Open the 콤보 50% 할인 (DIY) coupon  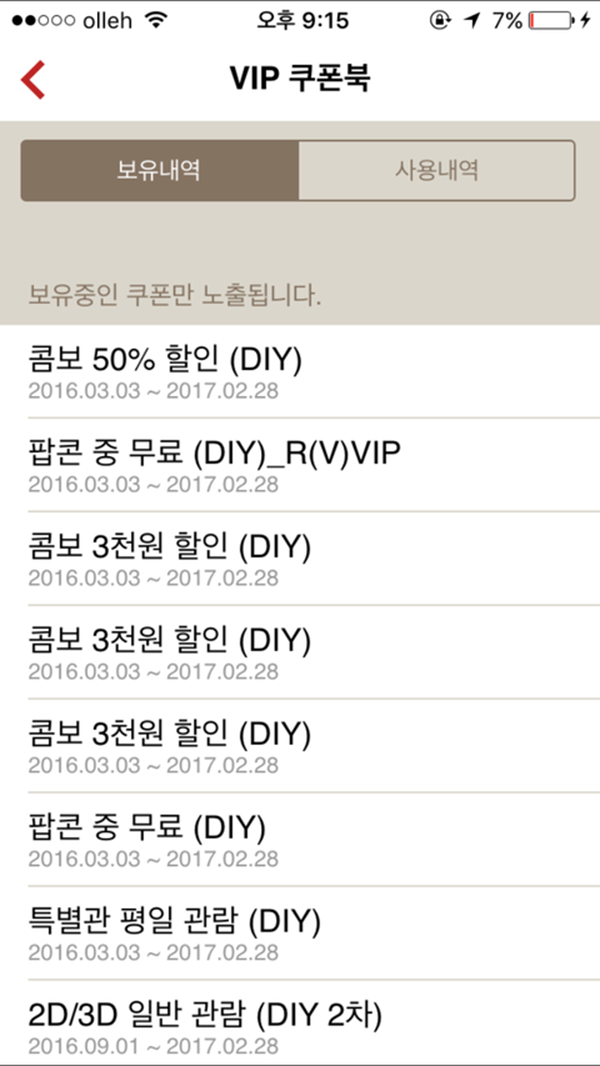(x=300, y=371)
